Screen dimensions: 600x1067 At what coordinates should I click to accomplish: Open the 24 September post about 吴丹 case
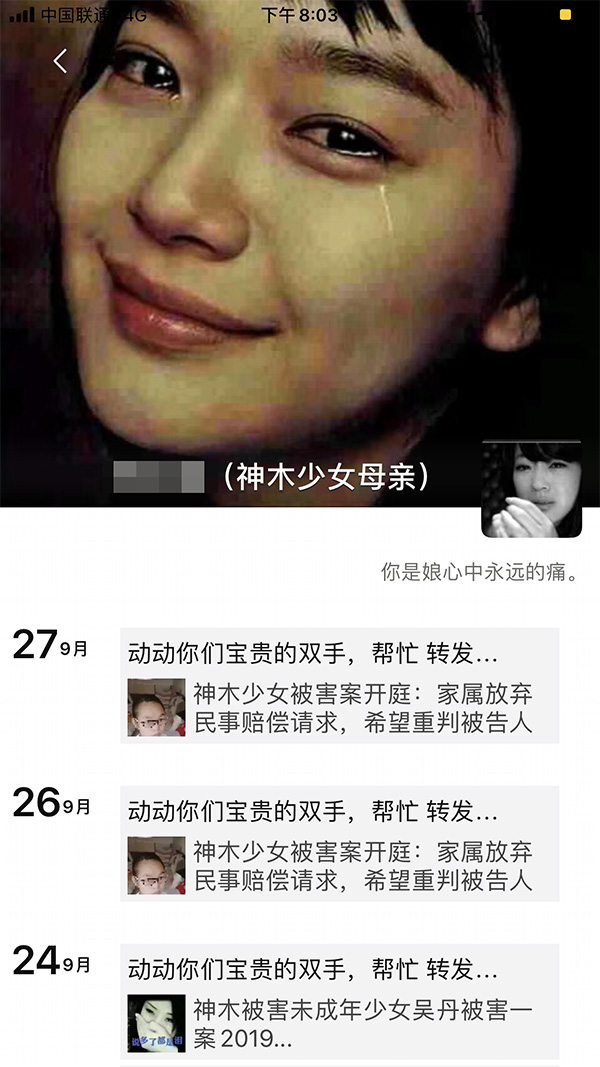[339, 1023]
